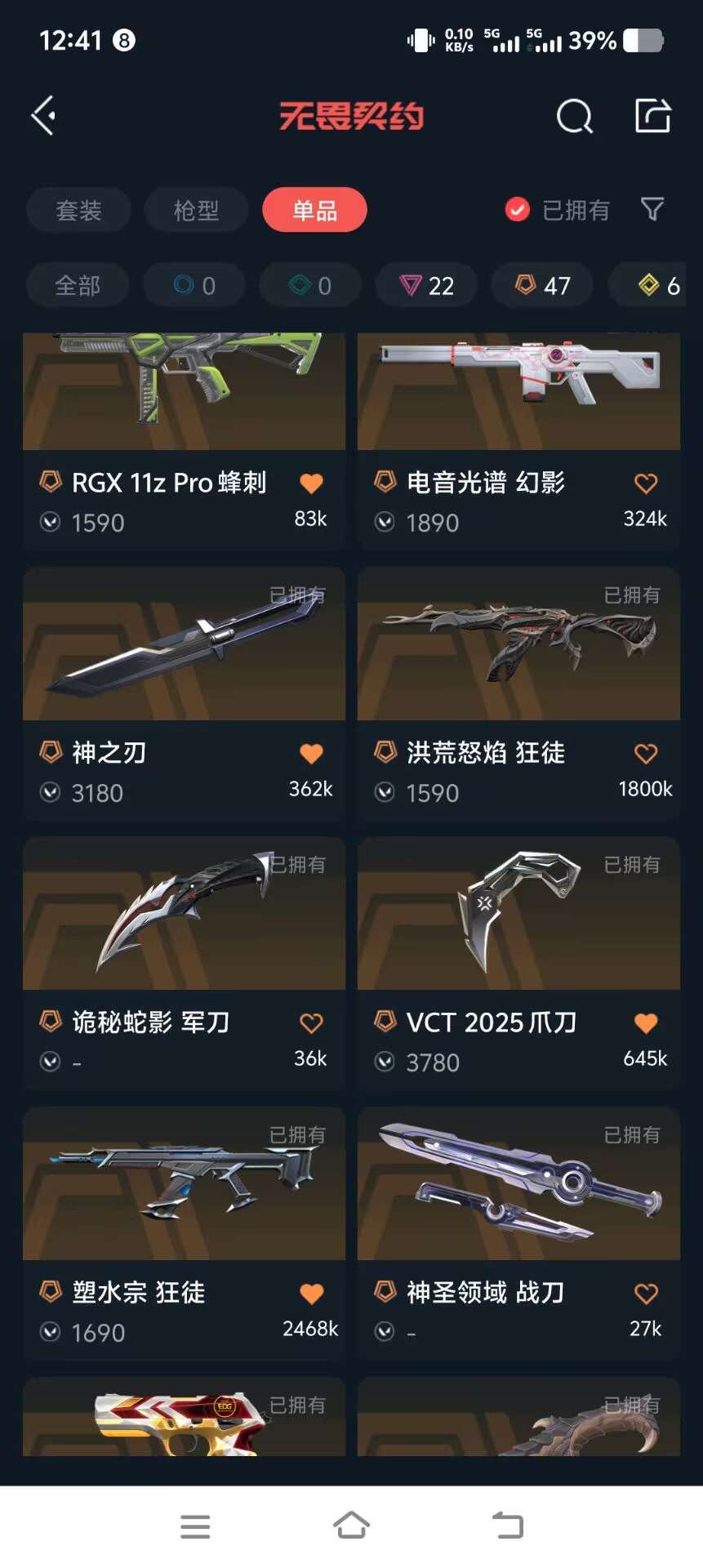Image resolution: width=703 pixels, height=1568 pixels.
Task: Select the 单品 tab
Action: 314,211
